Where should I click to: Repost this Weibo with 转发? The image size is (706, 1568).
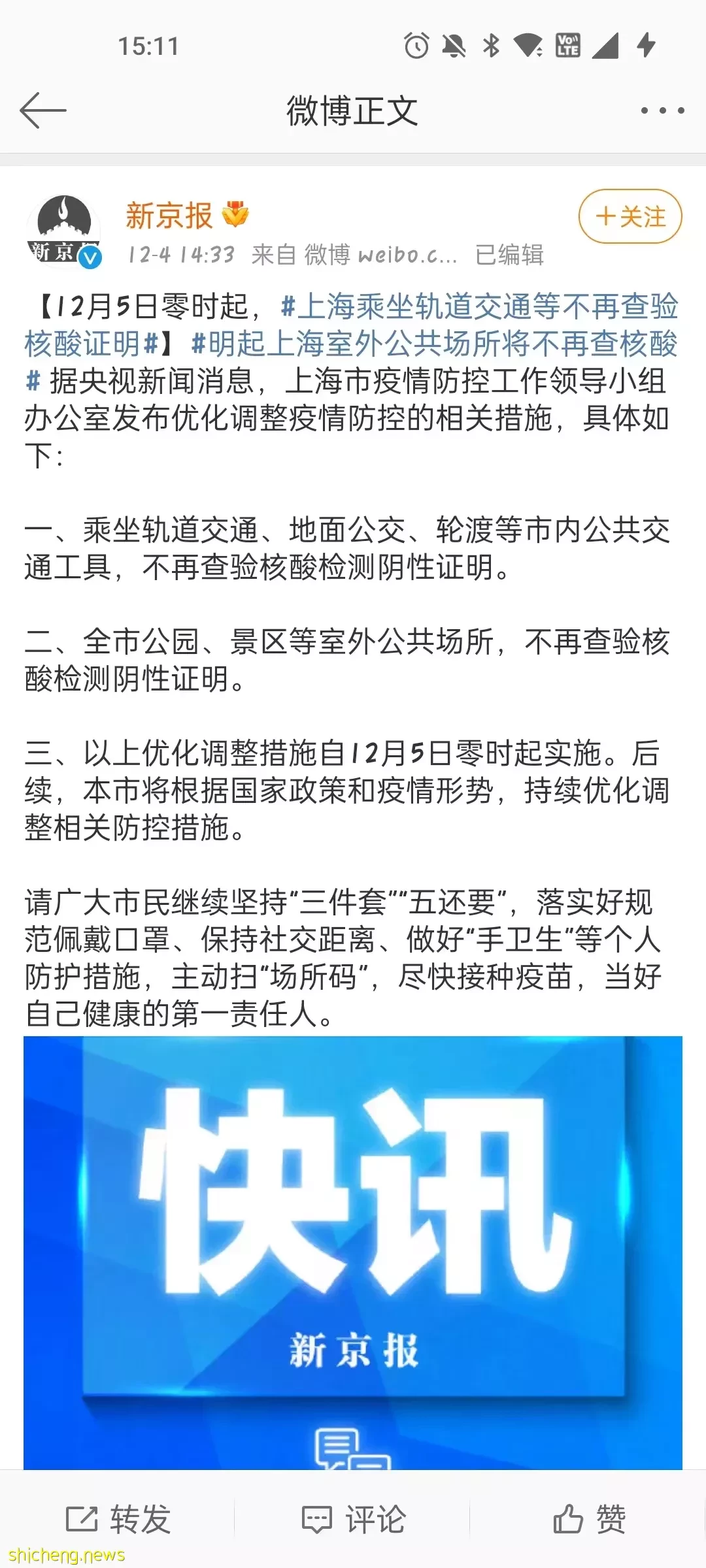[x=118, y=1519]
